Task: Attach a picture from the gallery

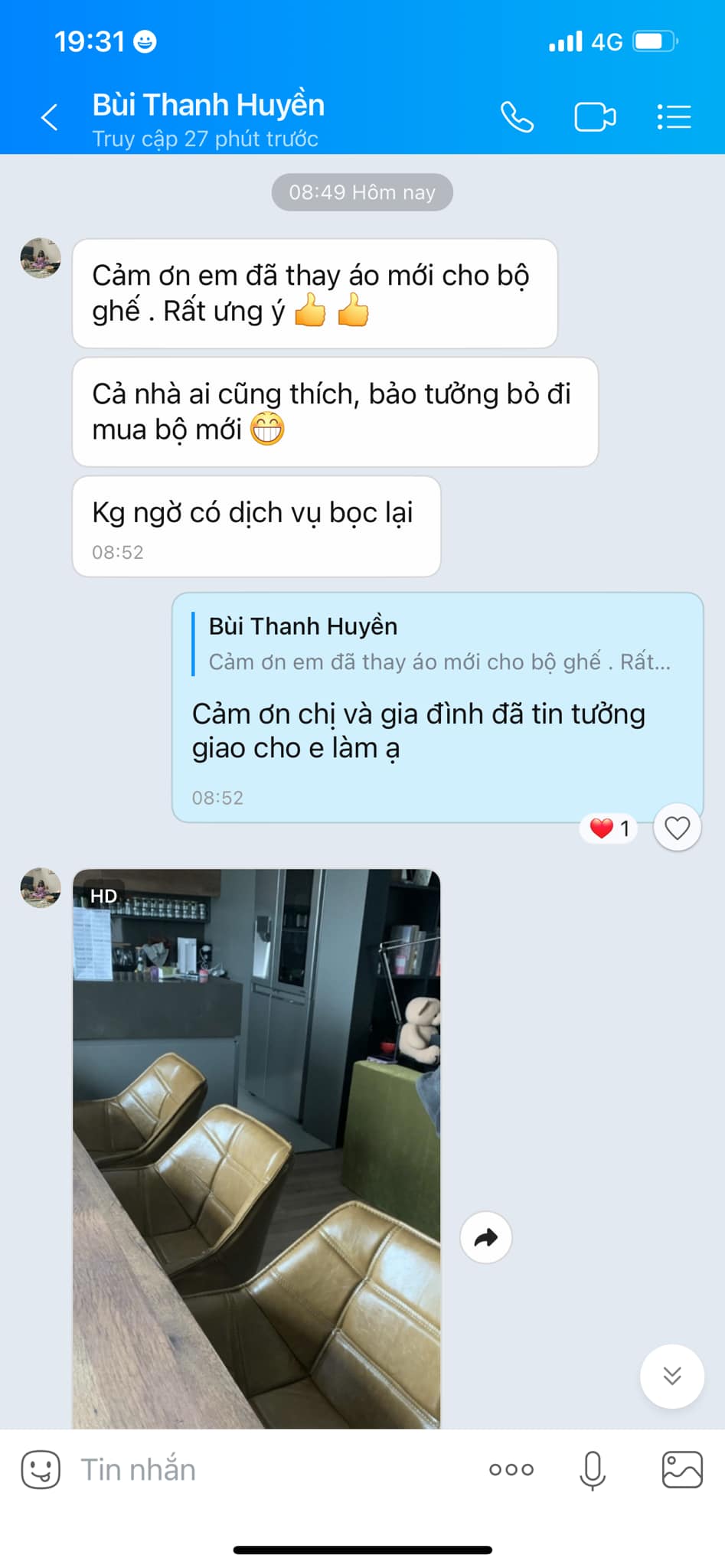Action: [x=681, y=1469]
